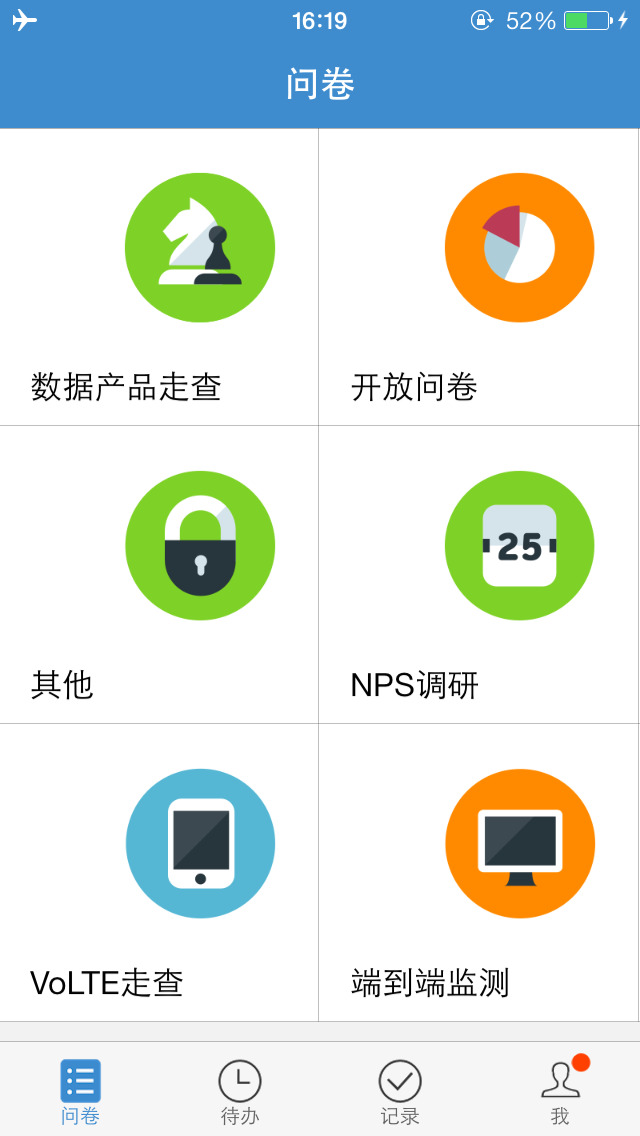Switch to the 记录 tab
This screenshot has width=640, height=1136.
coord(400,1091)
